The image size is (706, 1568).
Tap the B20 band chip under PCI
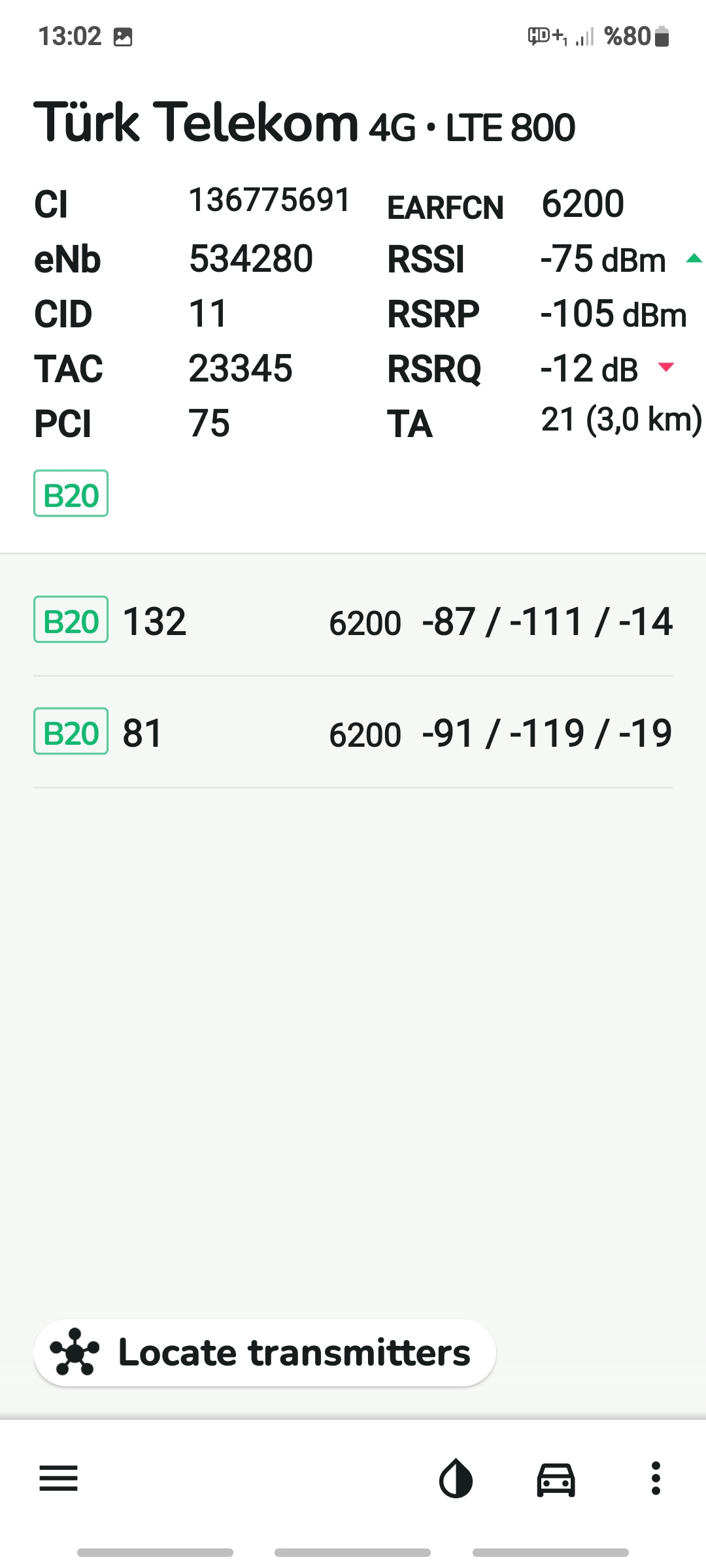click(71, 493)
